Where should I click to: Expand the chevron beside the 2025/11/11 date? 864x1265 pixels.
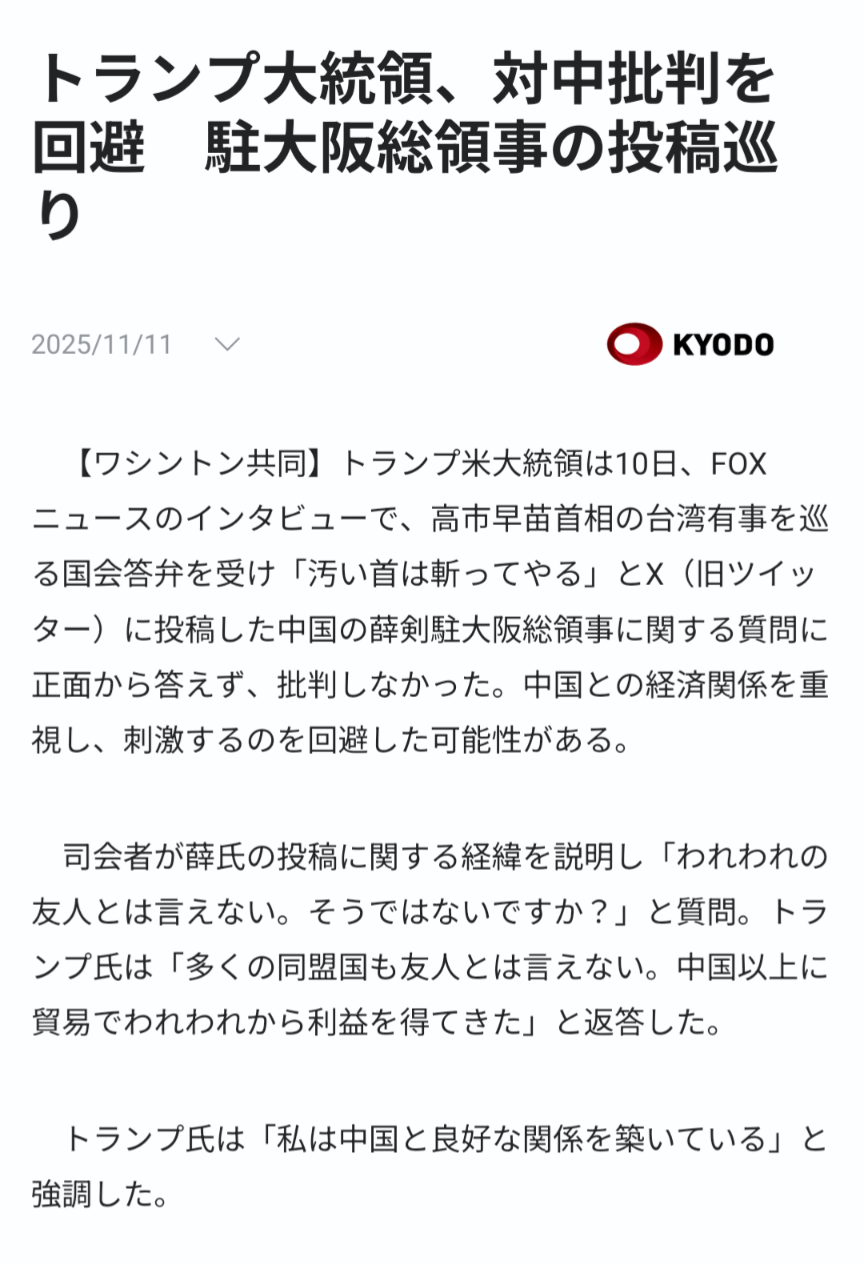tap(228, 345)
